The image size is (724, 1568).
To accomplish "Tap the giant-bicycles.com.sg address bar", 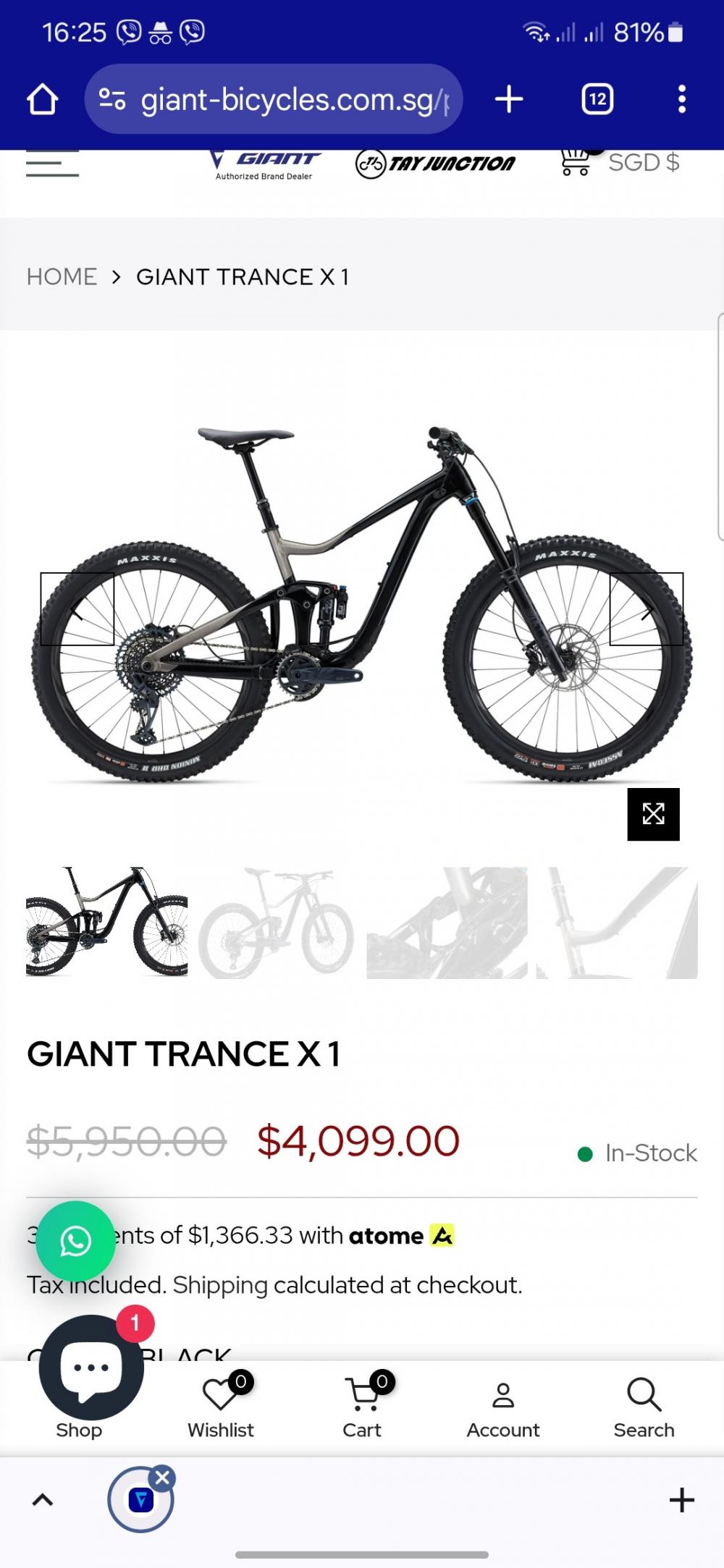I will (x=274, y=99).
